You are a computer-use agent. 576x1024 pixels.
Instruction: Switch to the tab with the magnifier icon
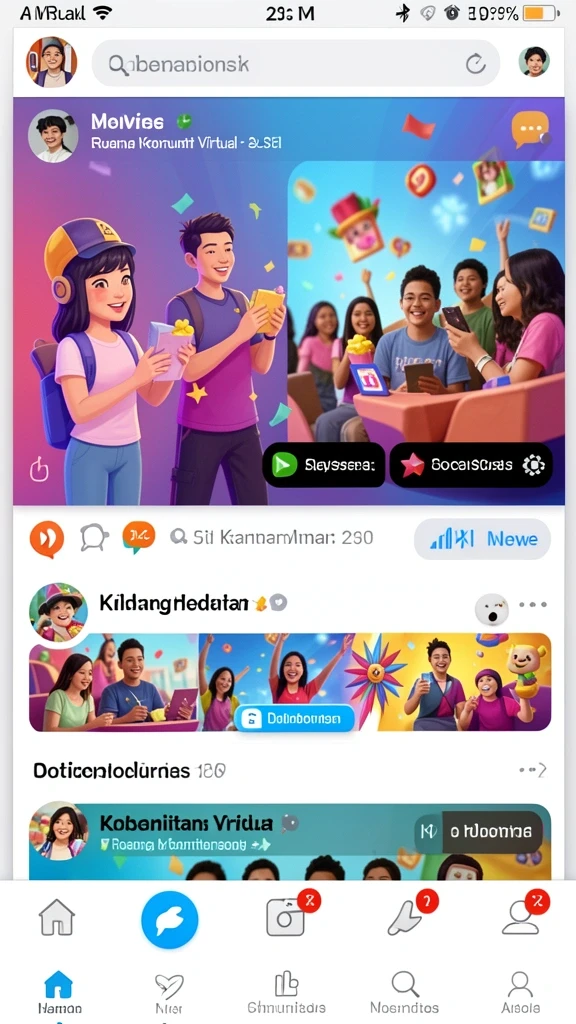coord(404,992)
